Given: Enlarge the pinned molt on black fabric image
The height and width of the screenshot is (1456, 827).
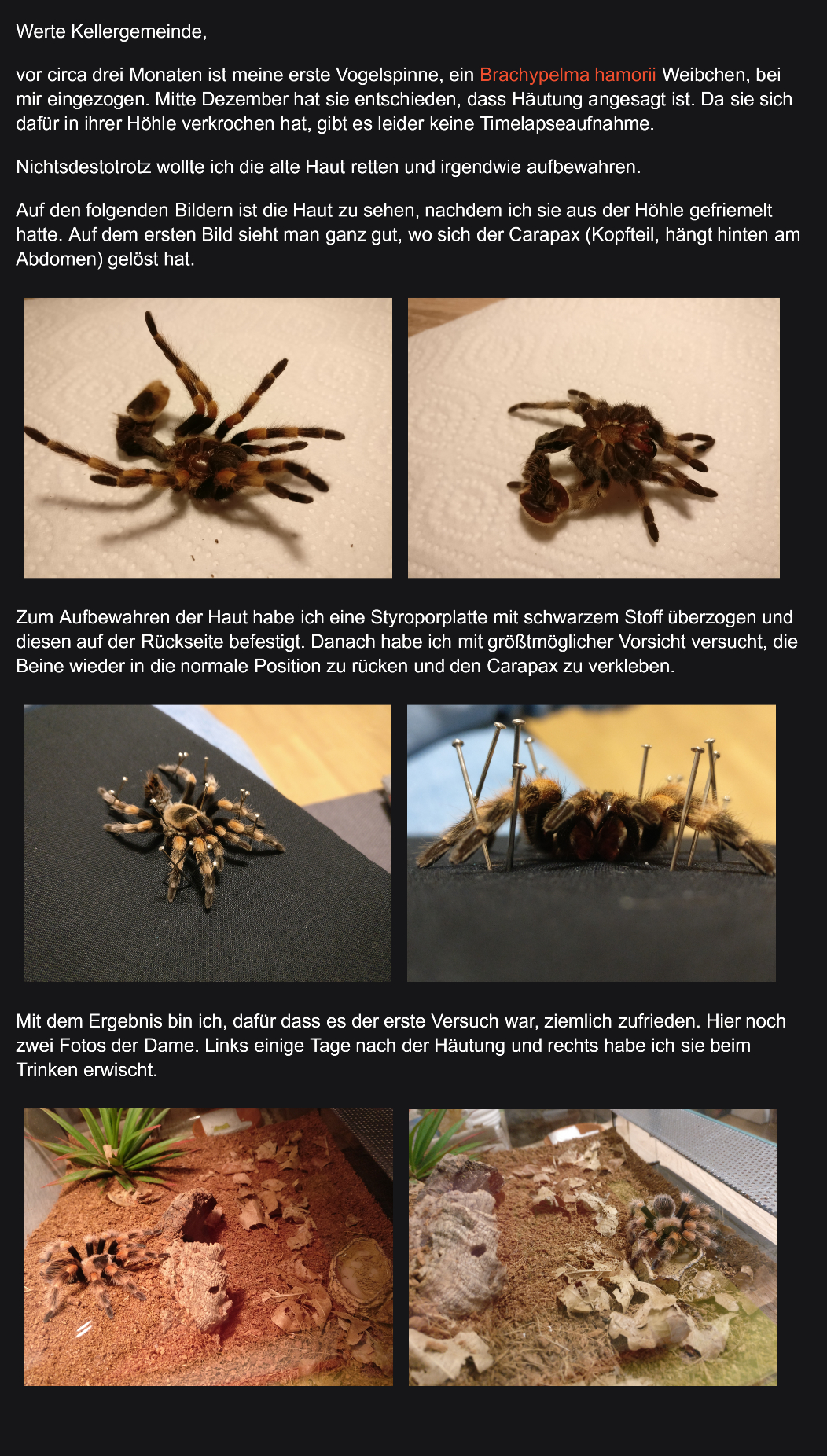Looking at the screenshot, I should [x=208, y=843].
